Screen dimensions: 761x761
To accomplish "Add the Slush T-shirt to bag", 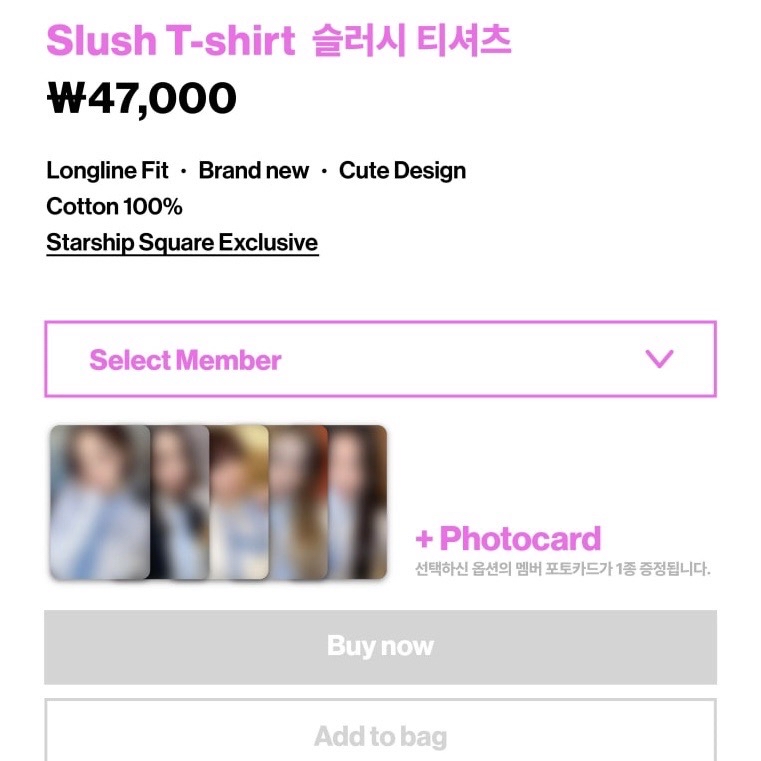I will 380,734.
